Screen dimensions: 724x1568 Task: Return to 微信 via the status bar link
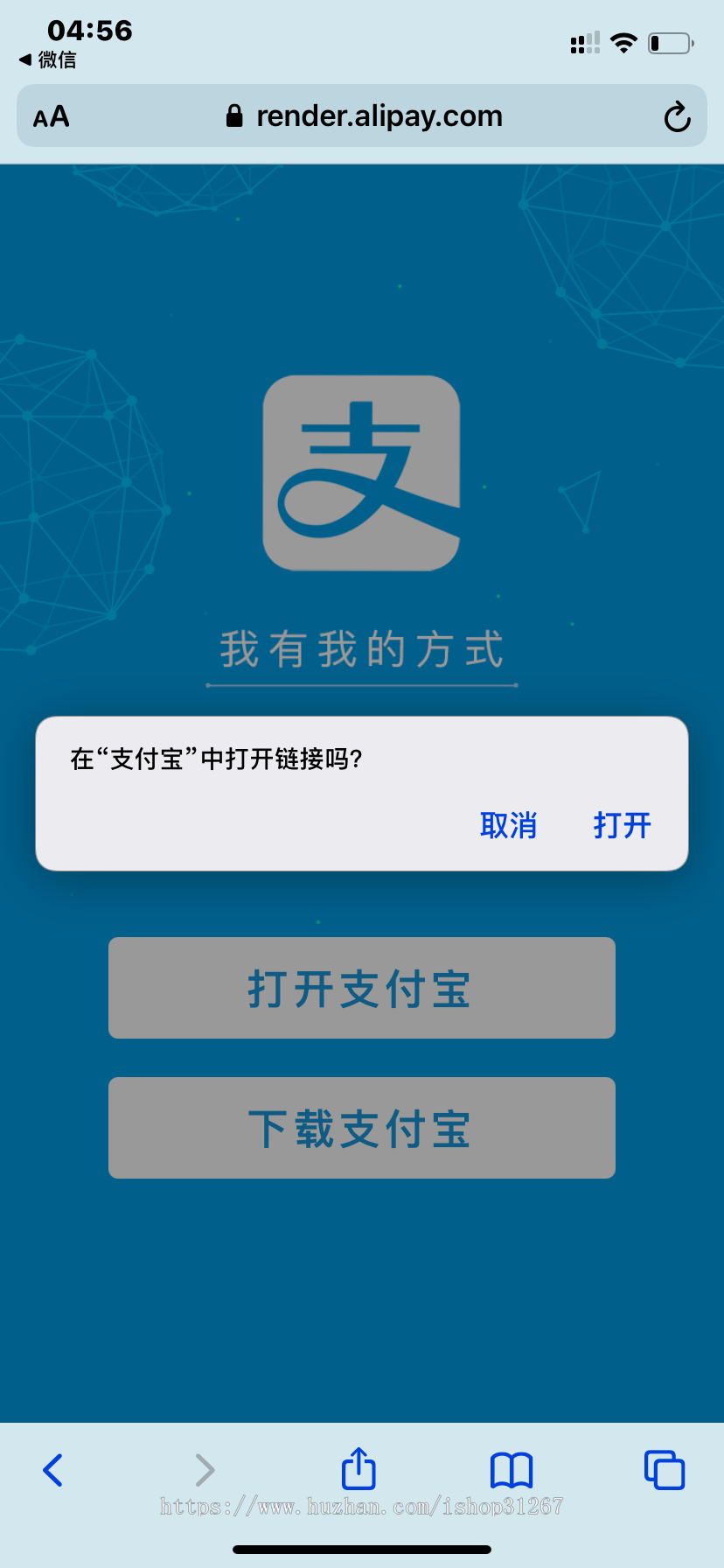(x=48, y=60)
